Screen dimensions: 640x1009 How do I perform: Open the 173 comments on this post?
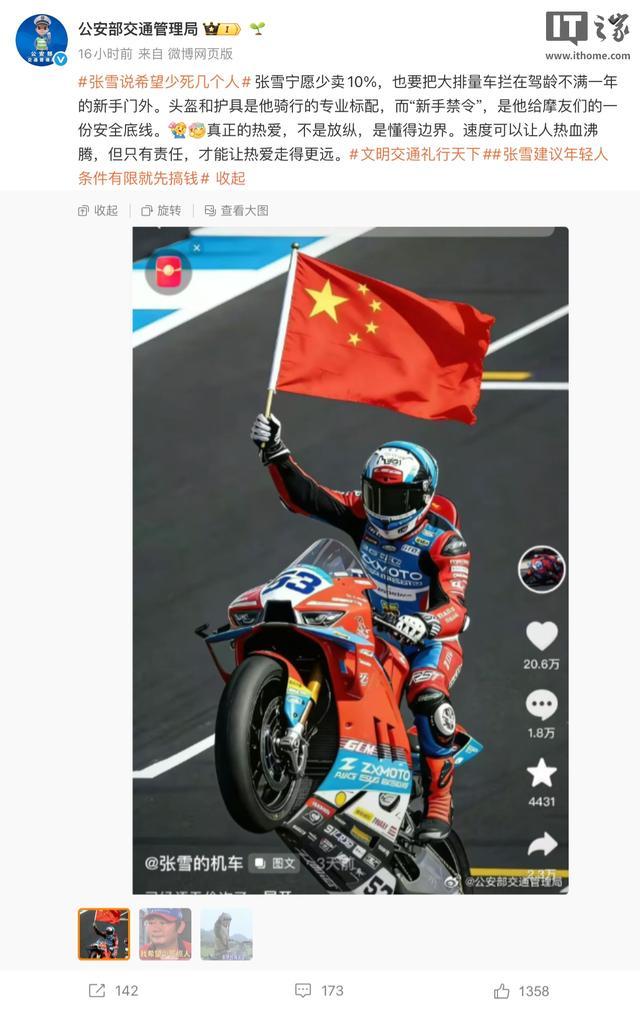[x=319, y=990]
